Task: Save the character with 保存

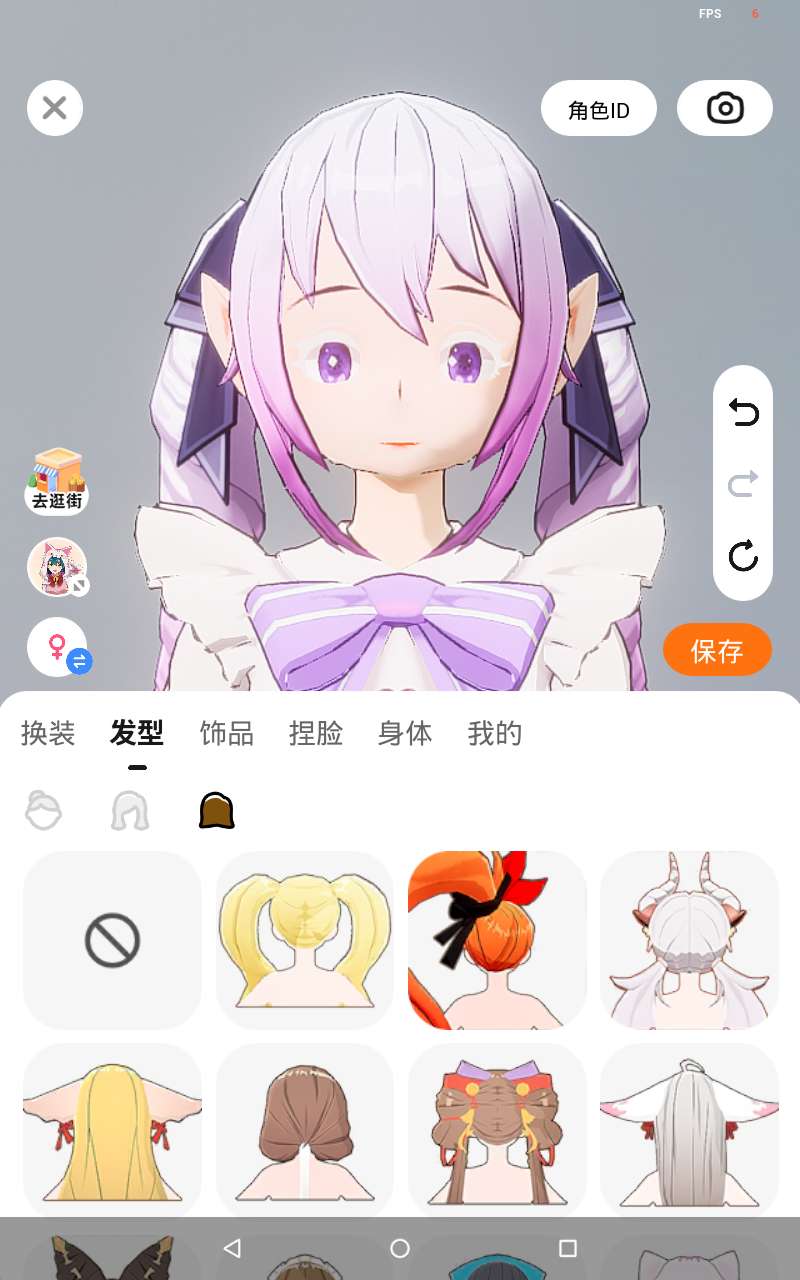Action: tap(717, 651)
